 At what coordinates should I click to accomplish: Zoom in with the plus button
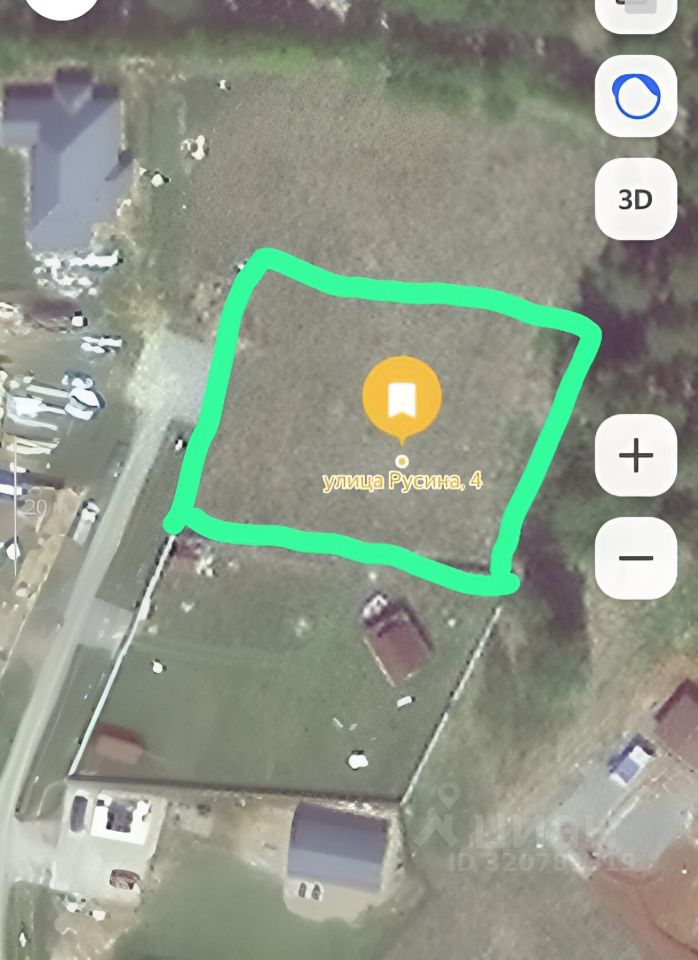[636, 456]
